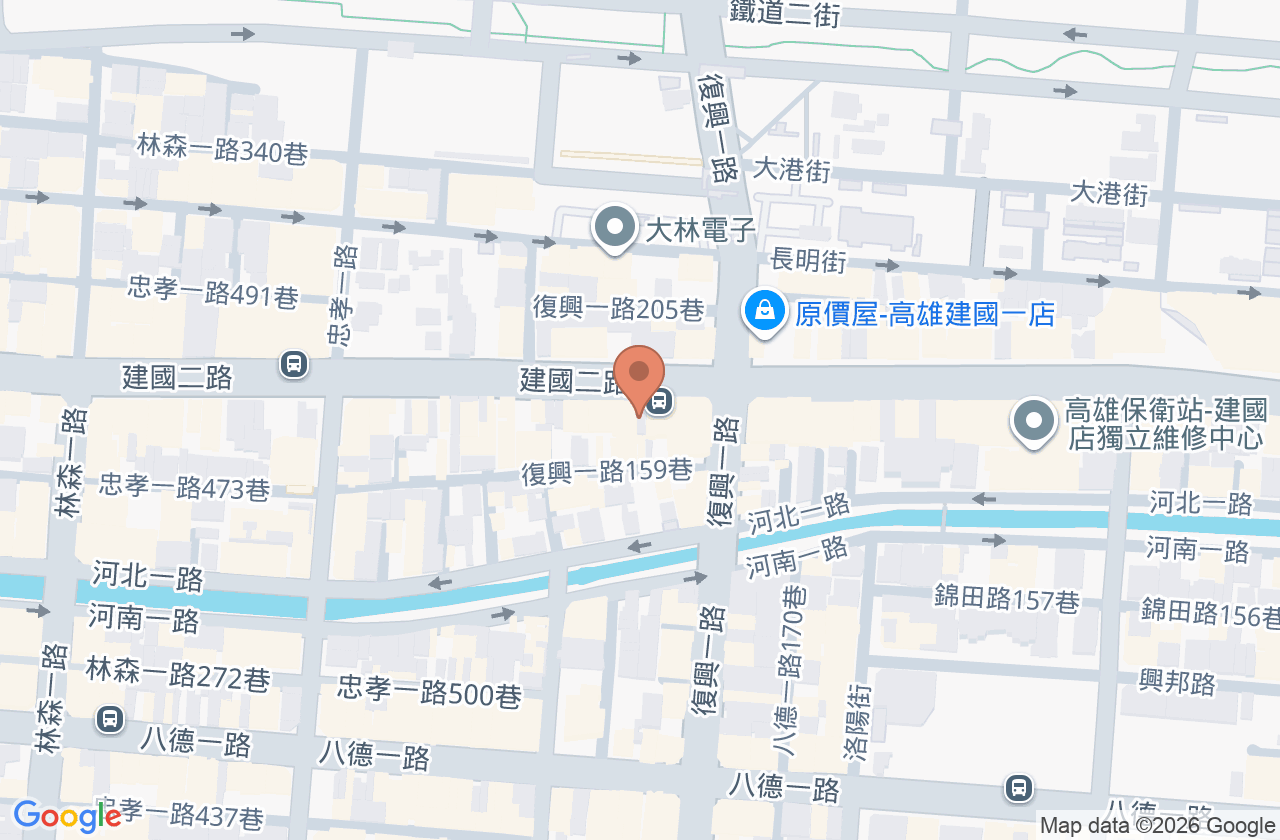The width and height of the screenshot is (1280, 840).
Task: Select the 原價屋-高雄建國一店 shop marker
Action: coord(765,313)
